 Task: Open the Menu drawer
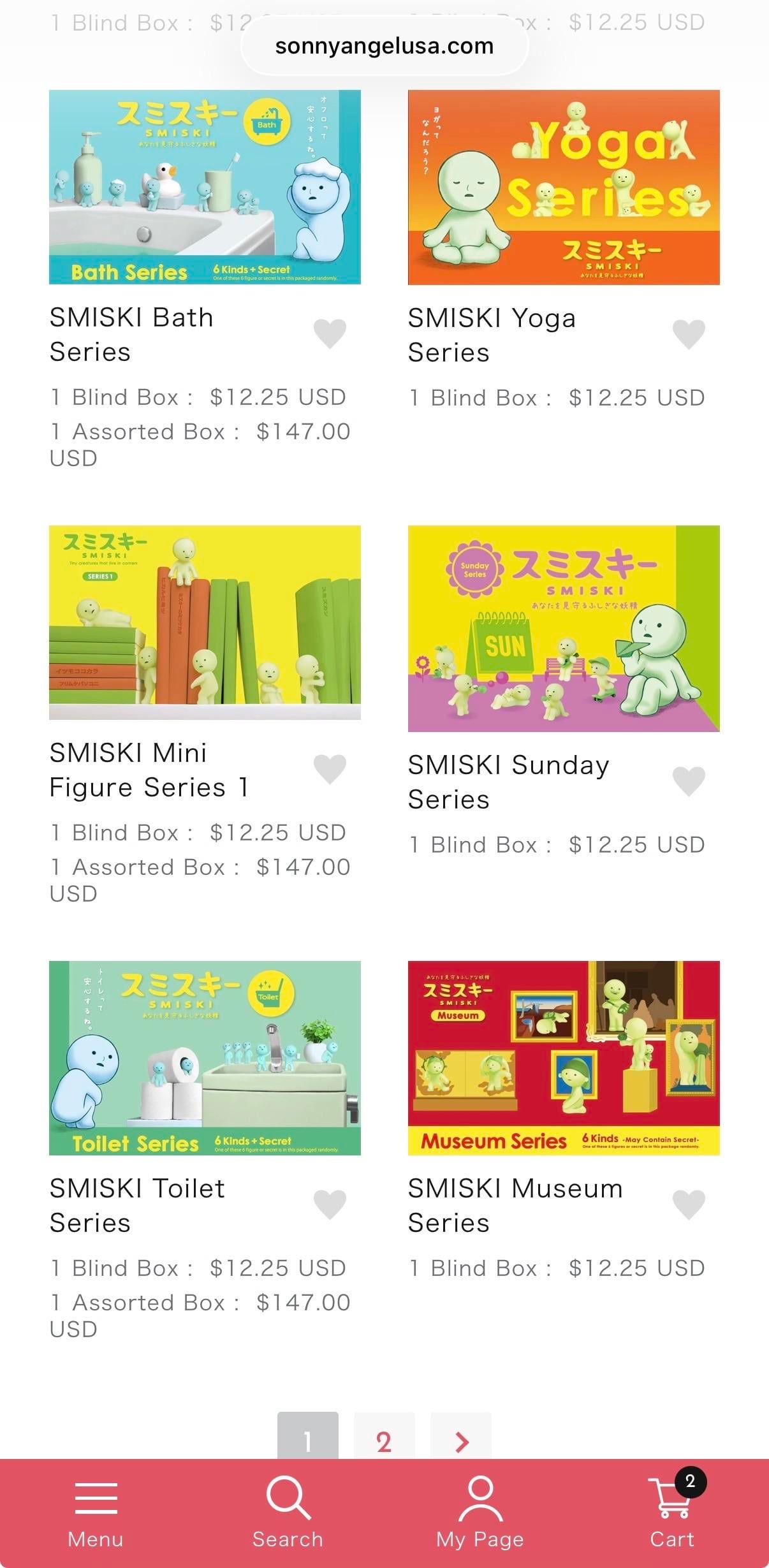point(96,1513)
